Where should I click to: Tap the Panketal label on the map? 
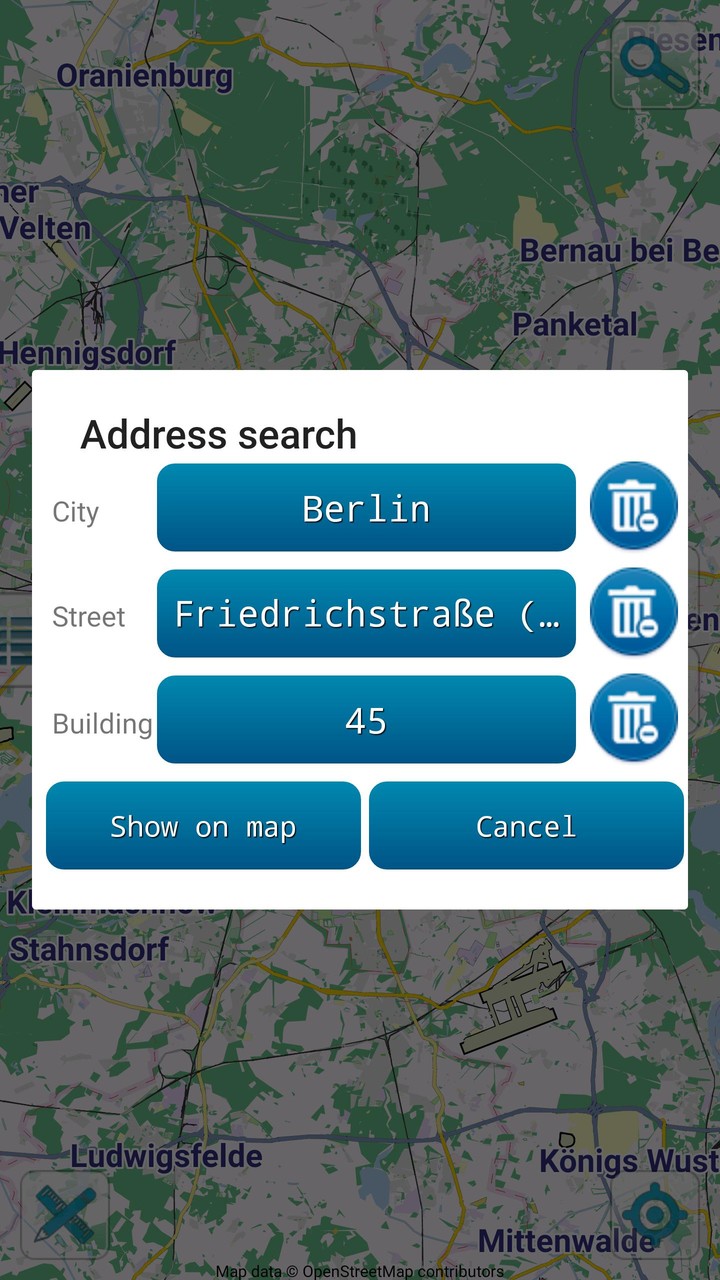[x=574, y=324]
